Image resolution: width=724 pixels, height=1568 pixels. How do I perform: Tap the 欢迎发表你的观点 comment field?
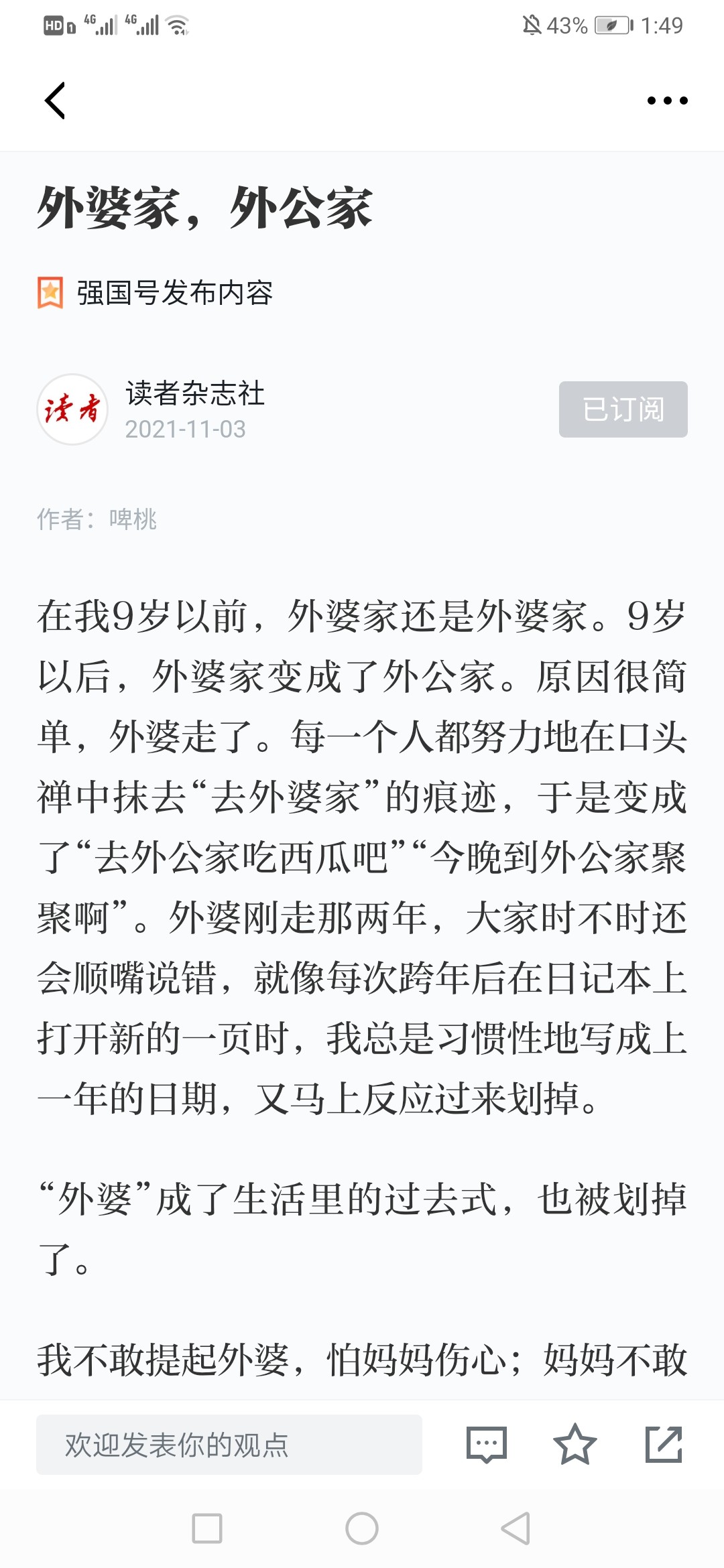[229, 1445]
